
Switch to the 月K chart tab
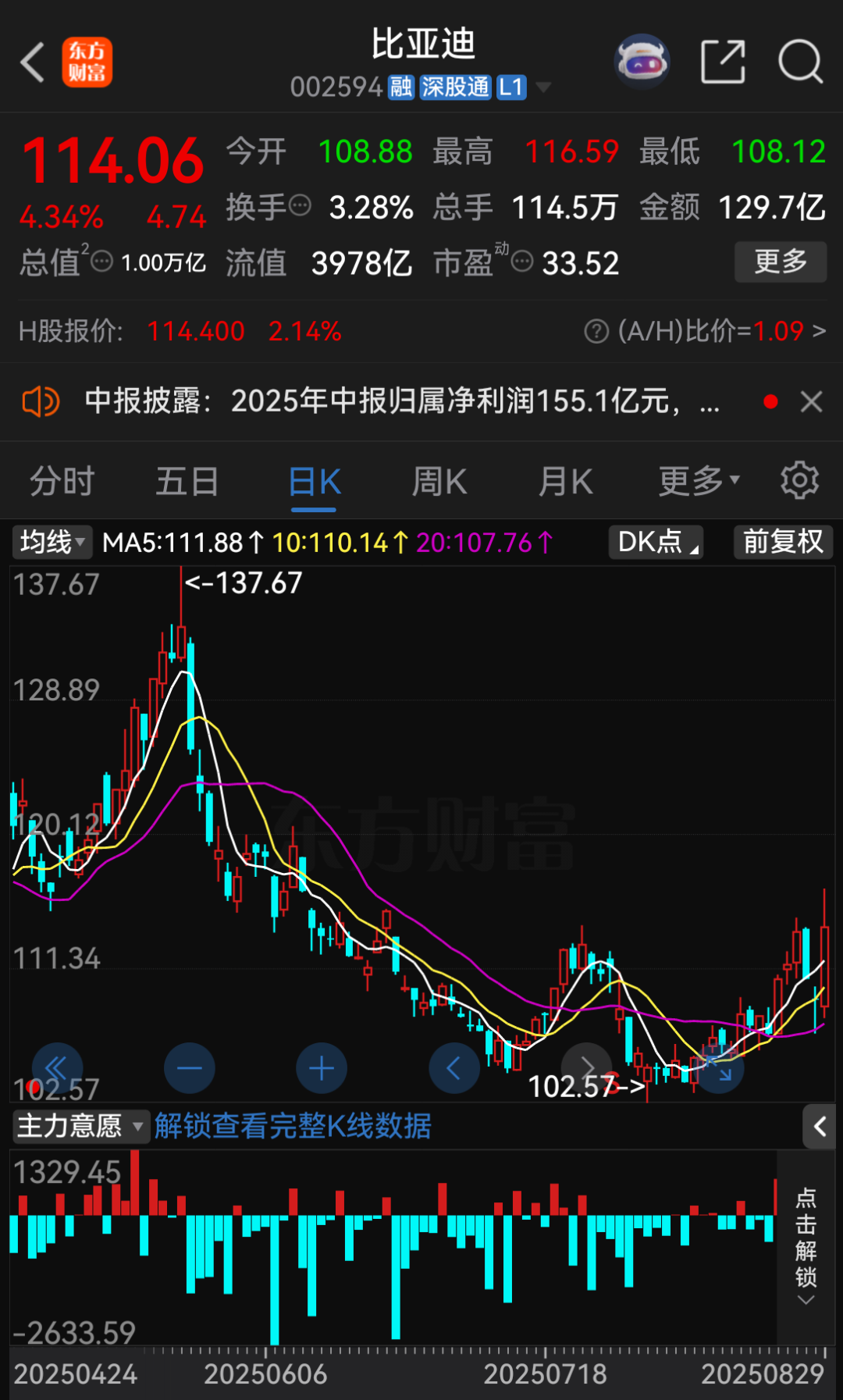pyautogui.click(x=566, y=481)
